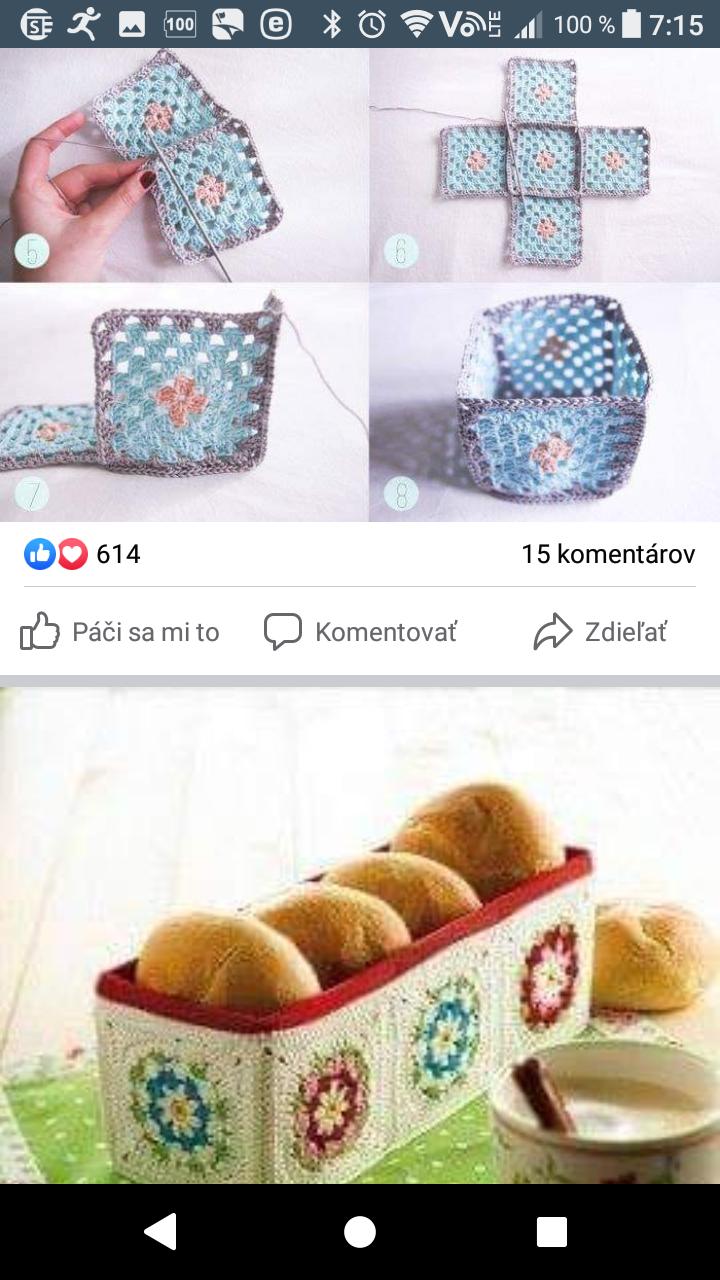This screenshot has width=720, height=1280.
Task: View the 614 reactions list
Action: click(83, 554)
